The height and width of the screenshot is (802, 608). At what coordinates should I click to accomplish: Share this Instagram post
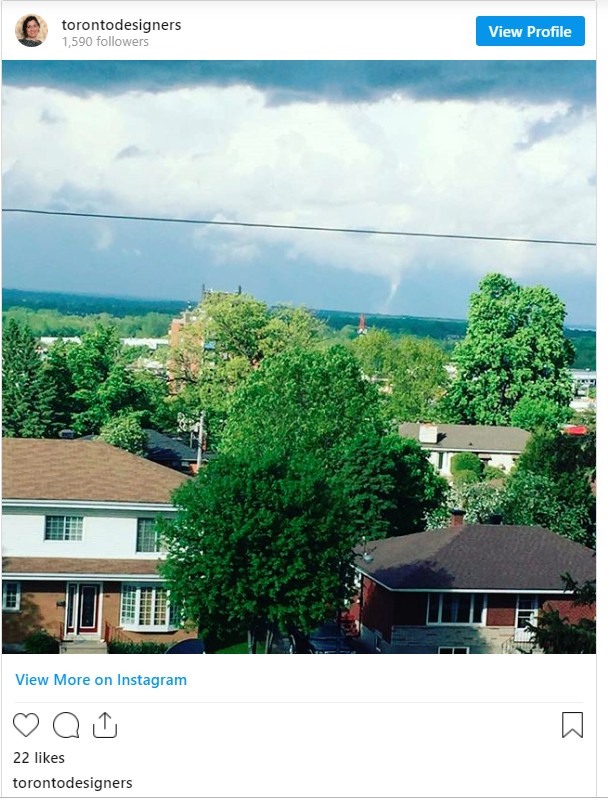click(105, 725)
